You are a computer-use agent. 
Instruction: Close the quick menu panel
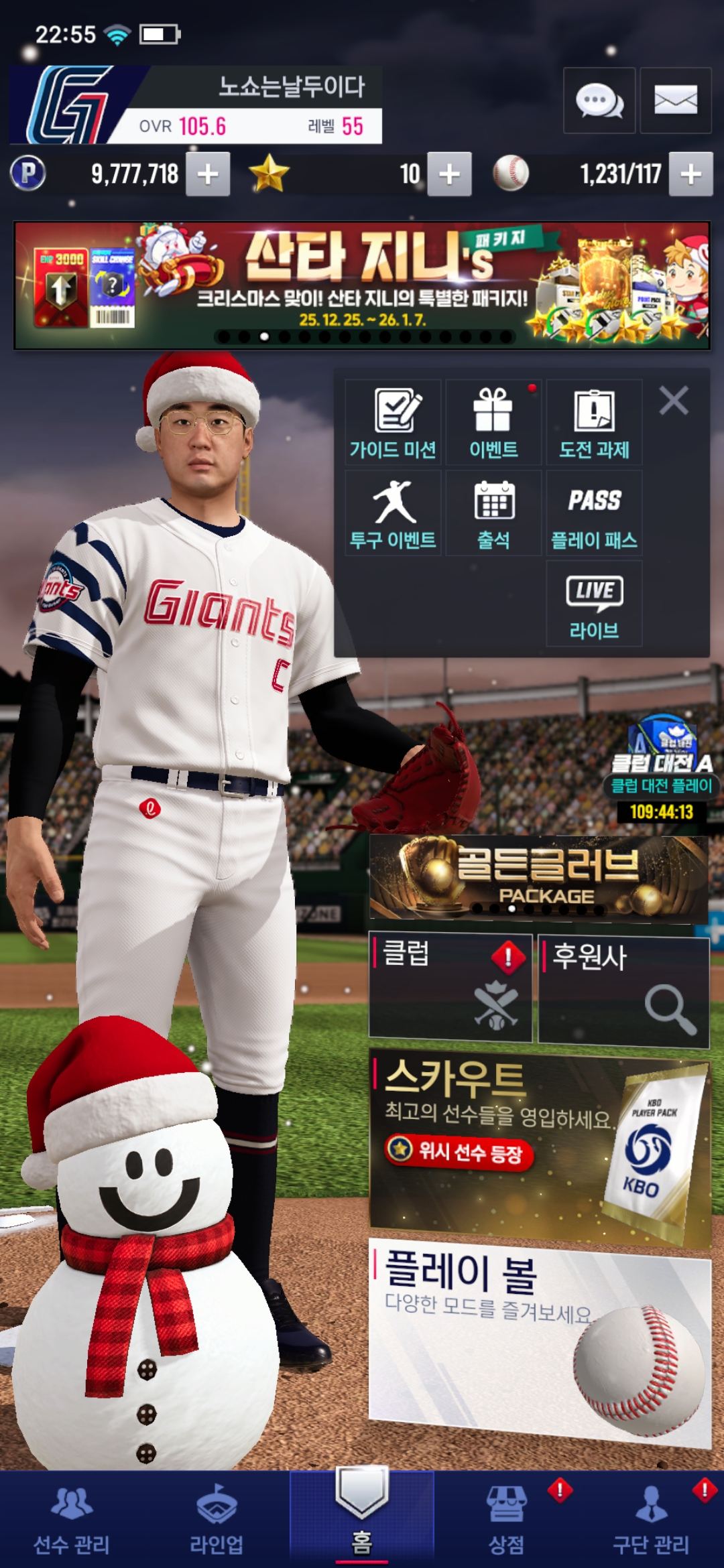[673, 401]
